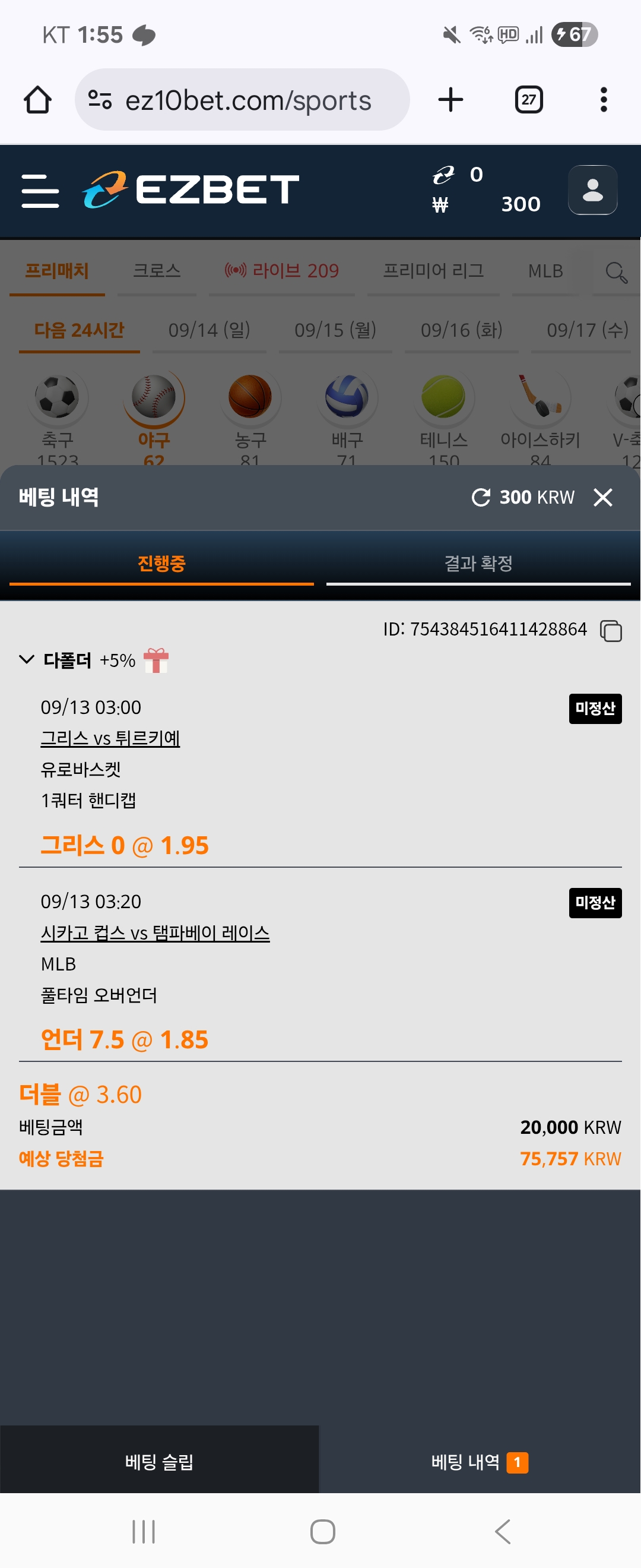Collapse the 다폴더 bet details
This screenshot has height=1568, width=641.
[27, 659]
